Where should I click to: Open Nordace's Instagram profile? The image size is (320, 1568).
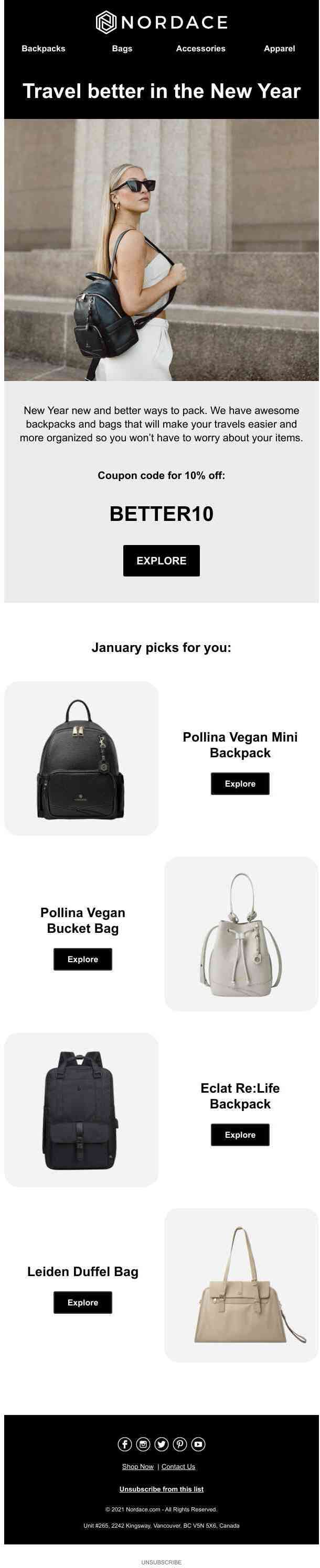143,1444
